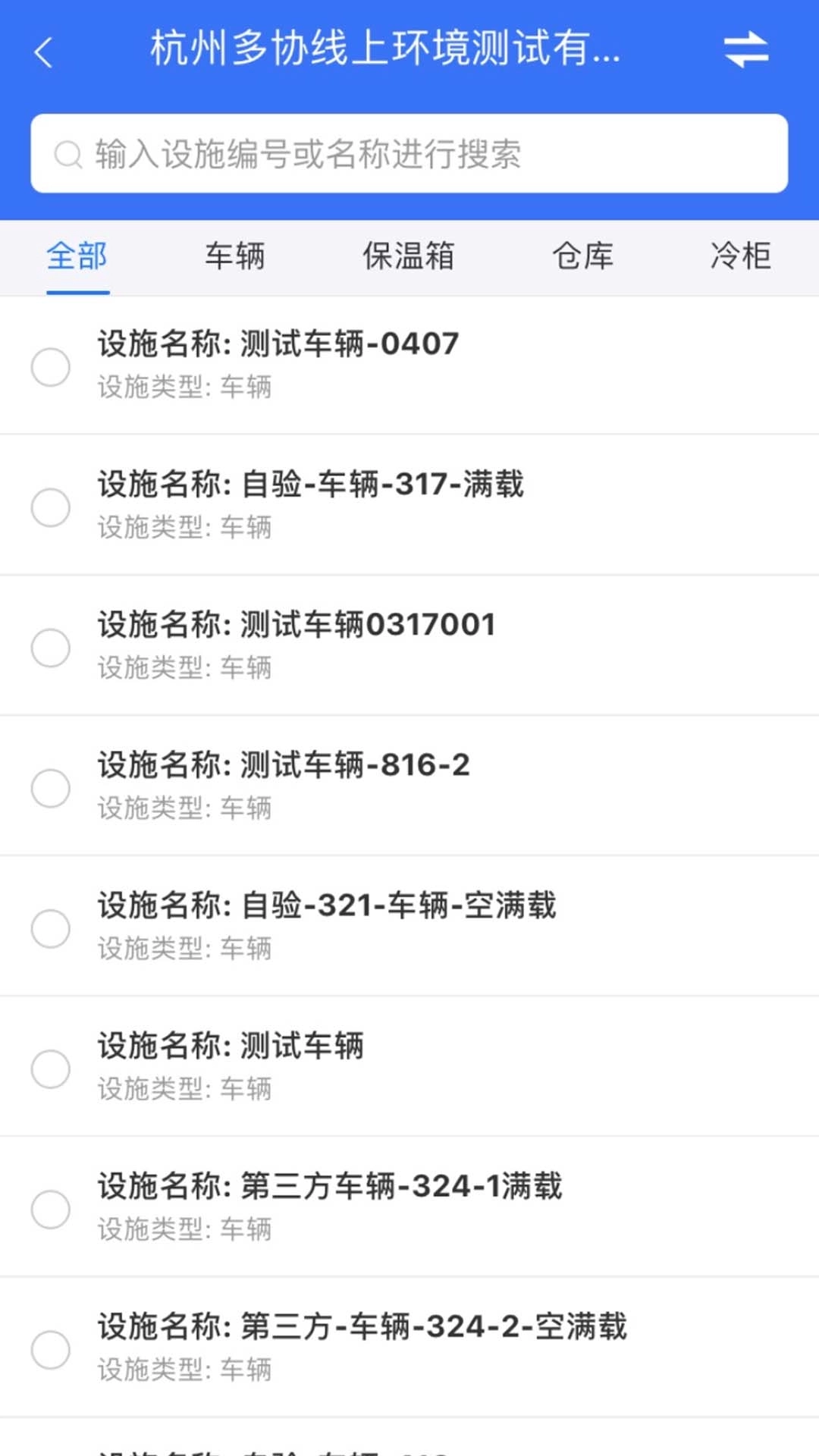Click the magnifier icon in the search bar
Screen dimensions: 819x1456
tap(68, 153)
